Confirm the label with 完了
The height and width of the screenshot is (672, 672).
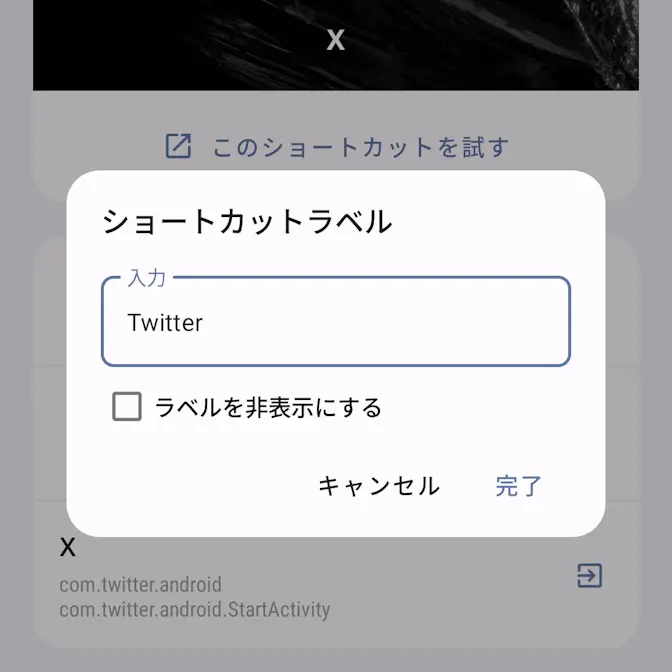pyautogui.click(x=518, y=486)
